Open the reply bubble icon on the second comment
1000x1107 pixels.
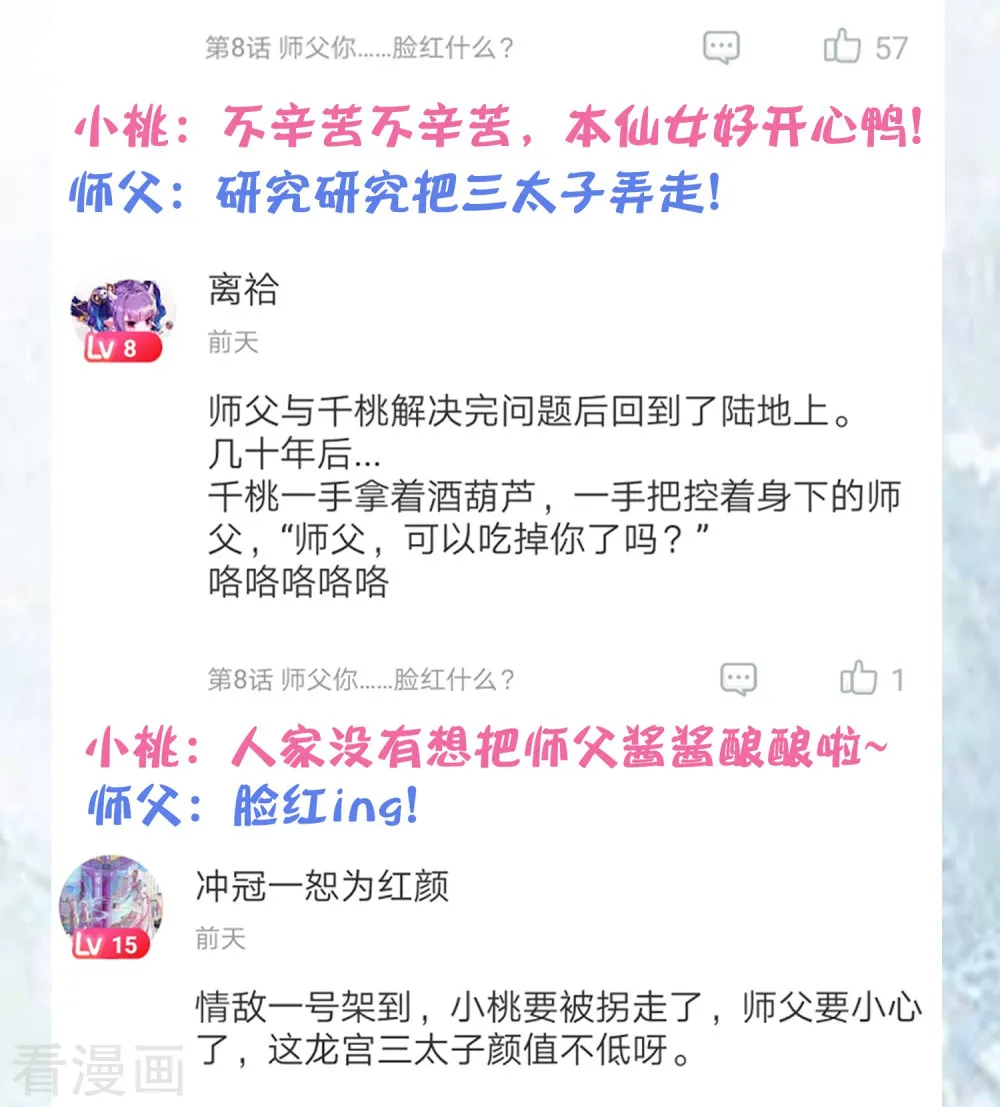point(740,680)
